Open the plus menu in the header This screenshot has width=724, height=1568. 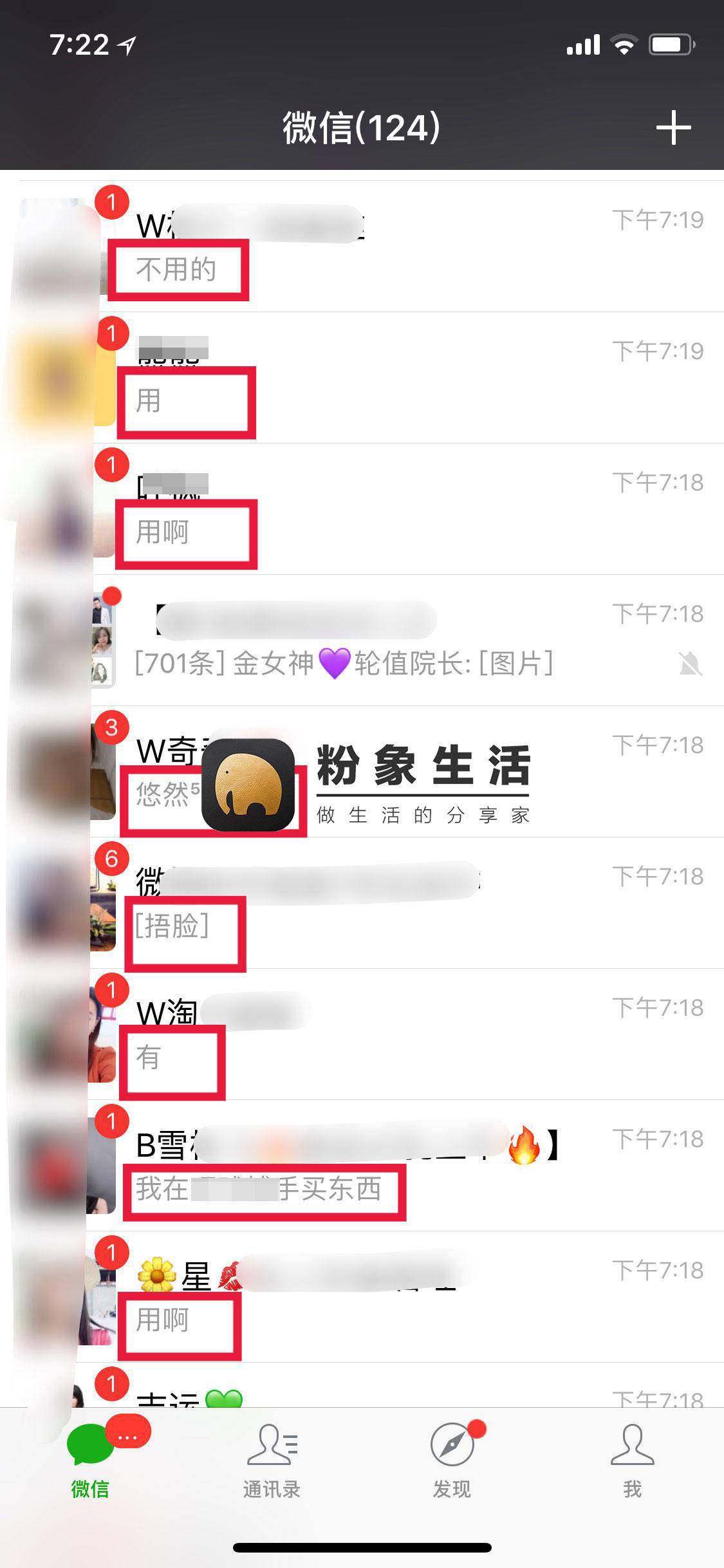pyautogui.click(x=673, y=127)
